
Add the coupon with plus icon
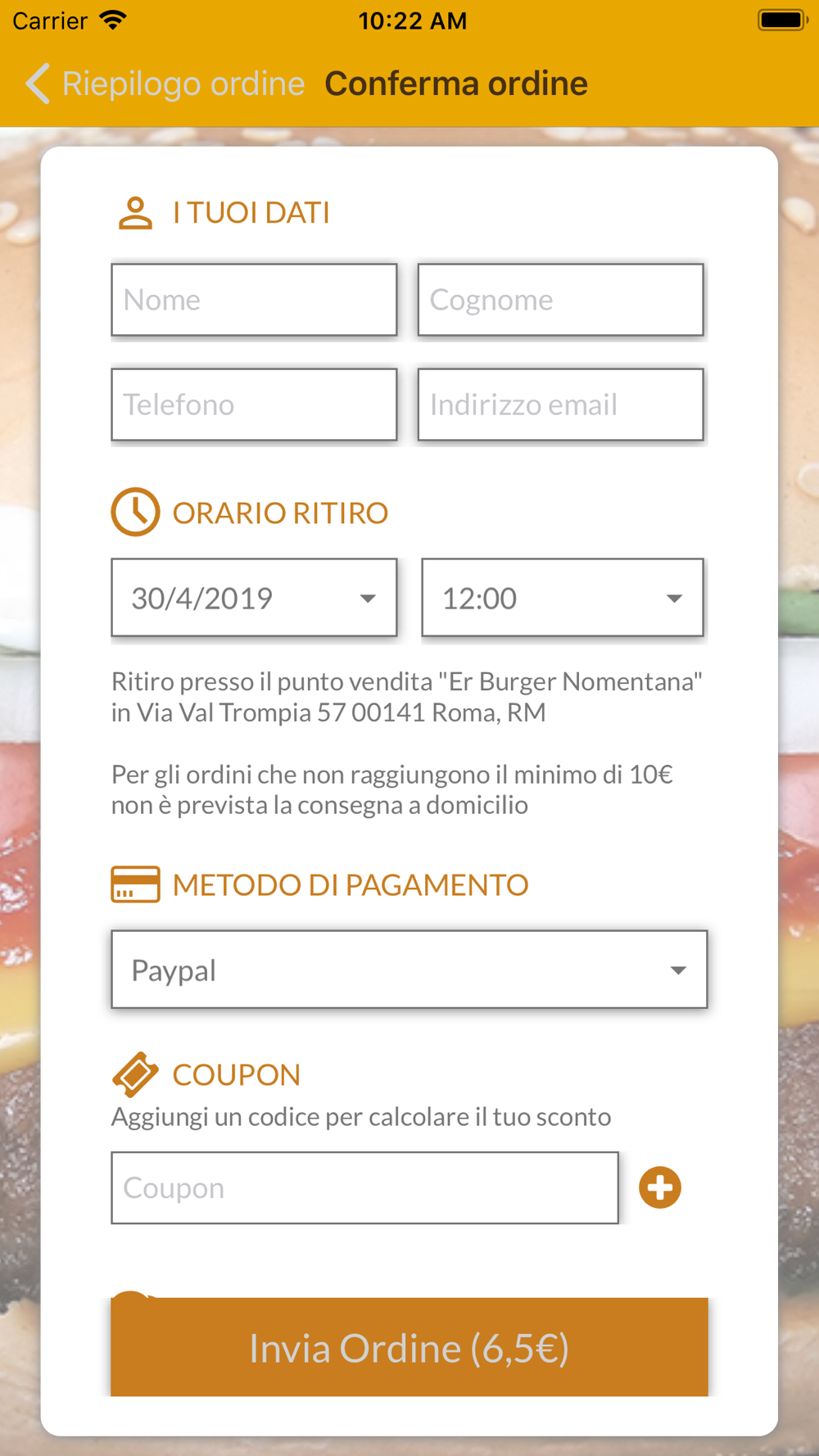(660, 1187)
